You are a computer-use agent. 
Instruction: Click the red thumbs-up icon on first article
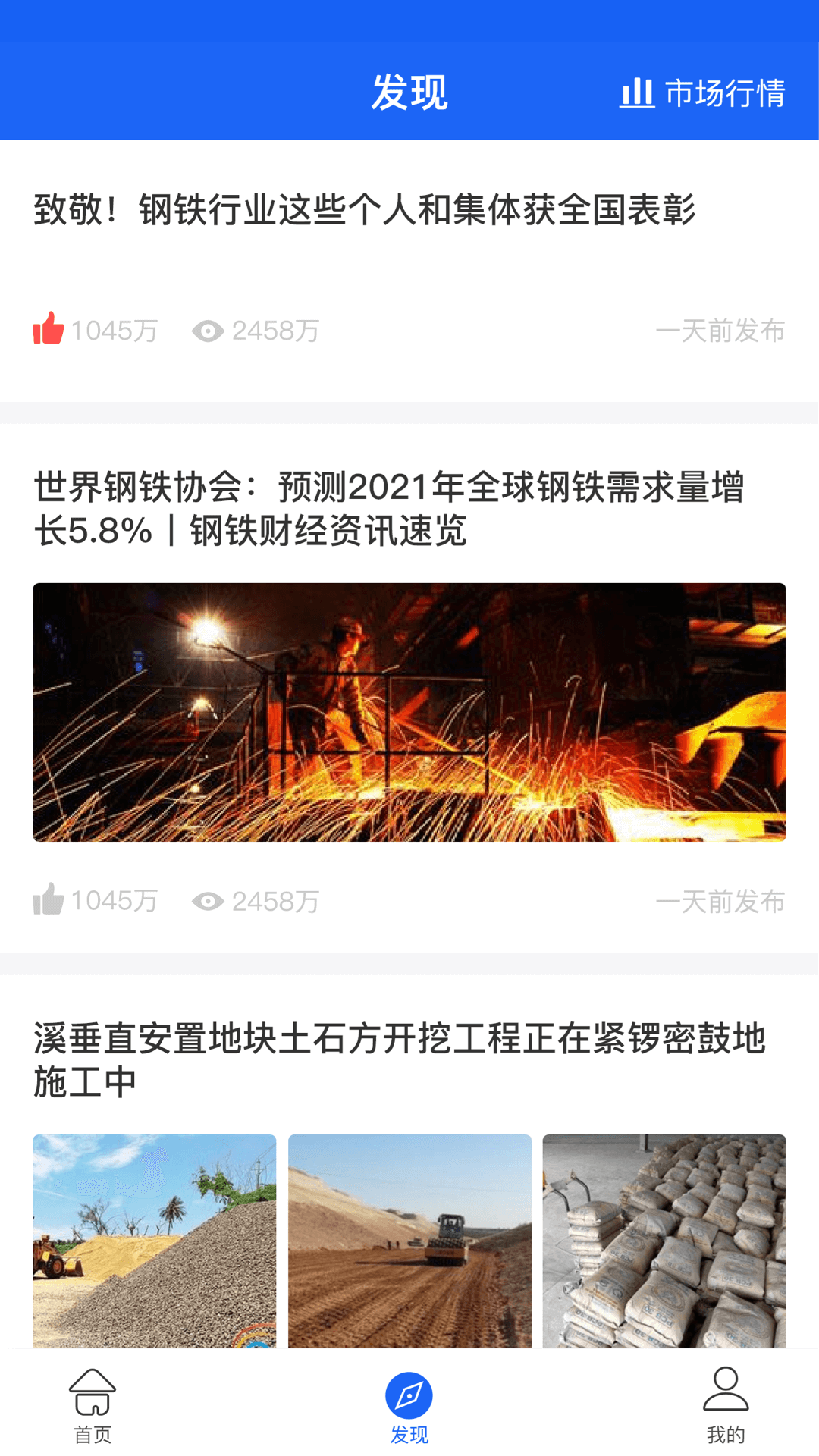tap(49, 328)
